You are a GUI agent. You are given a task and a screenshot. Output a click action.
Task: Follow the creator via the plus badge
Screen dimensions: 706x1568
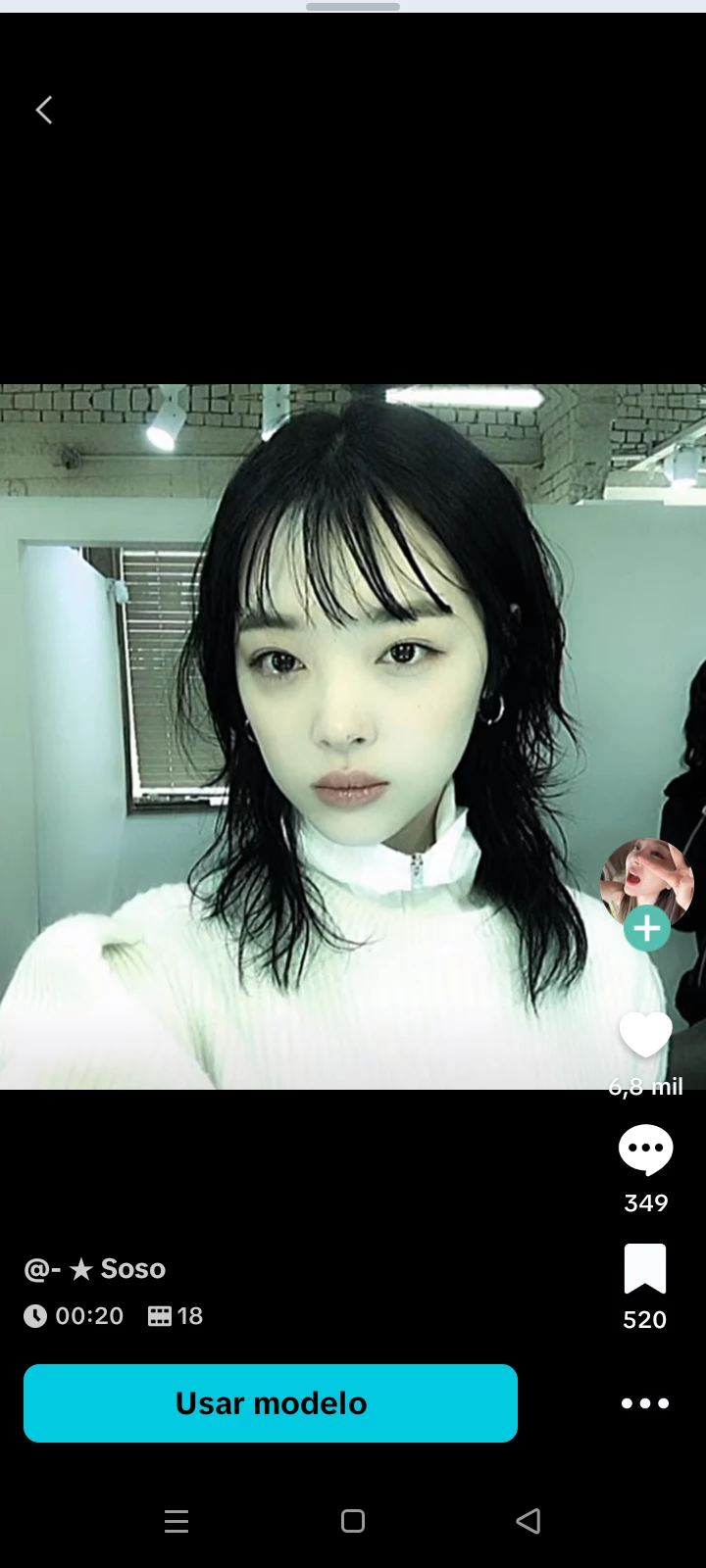click(x=646, y=928)
